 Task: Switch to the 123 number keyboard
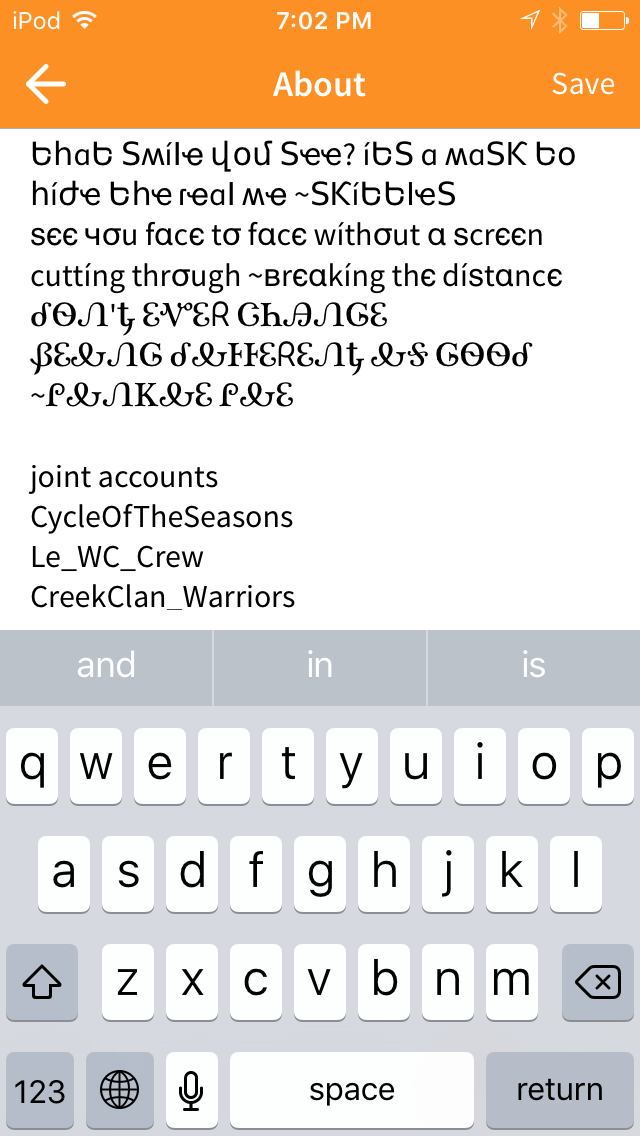point(40,1090)
